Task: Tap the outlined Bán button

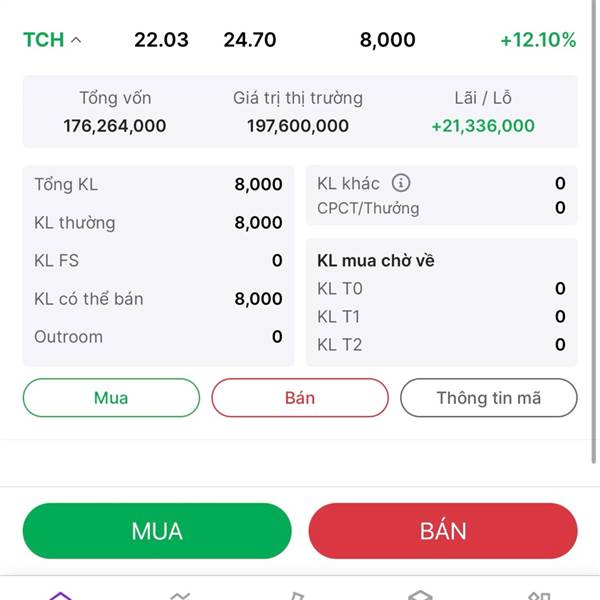Action: pos(300,398)
